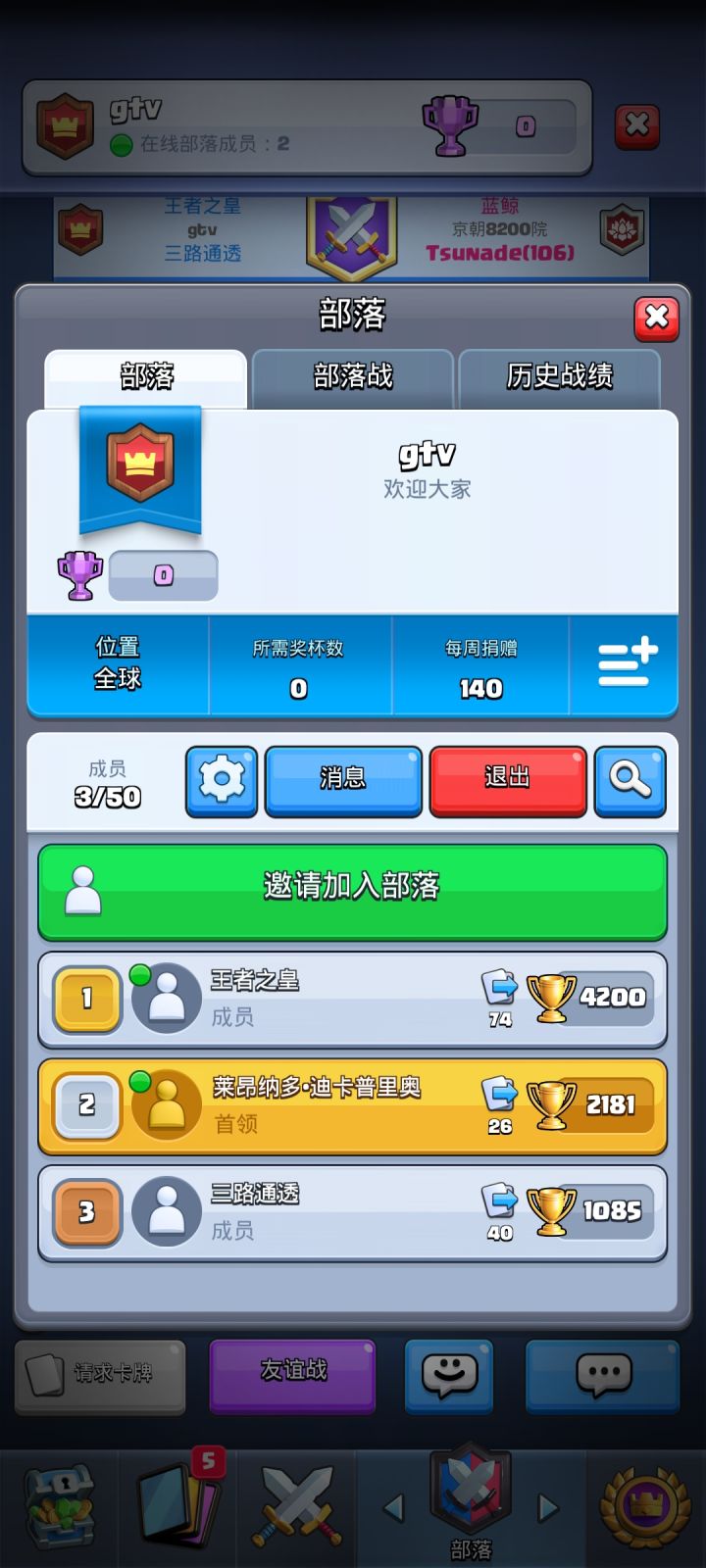706x1568 pixels.
Task: Click the gtv clan shield badge
Action: [137, 461]
